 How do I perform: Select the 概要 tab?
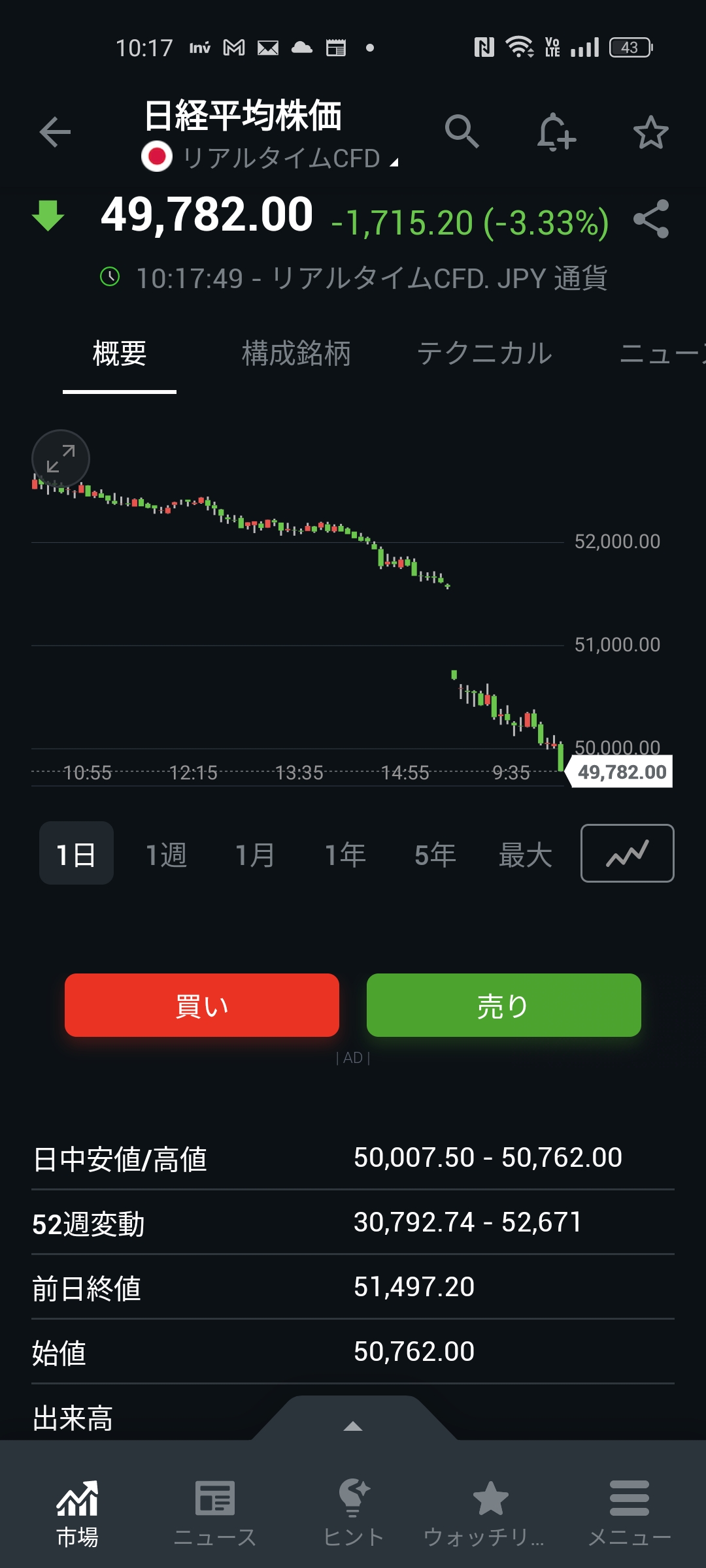(120, 353)
